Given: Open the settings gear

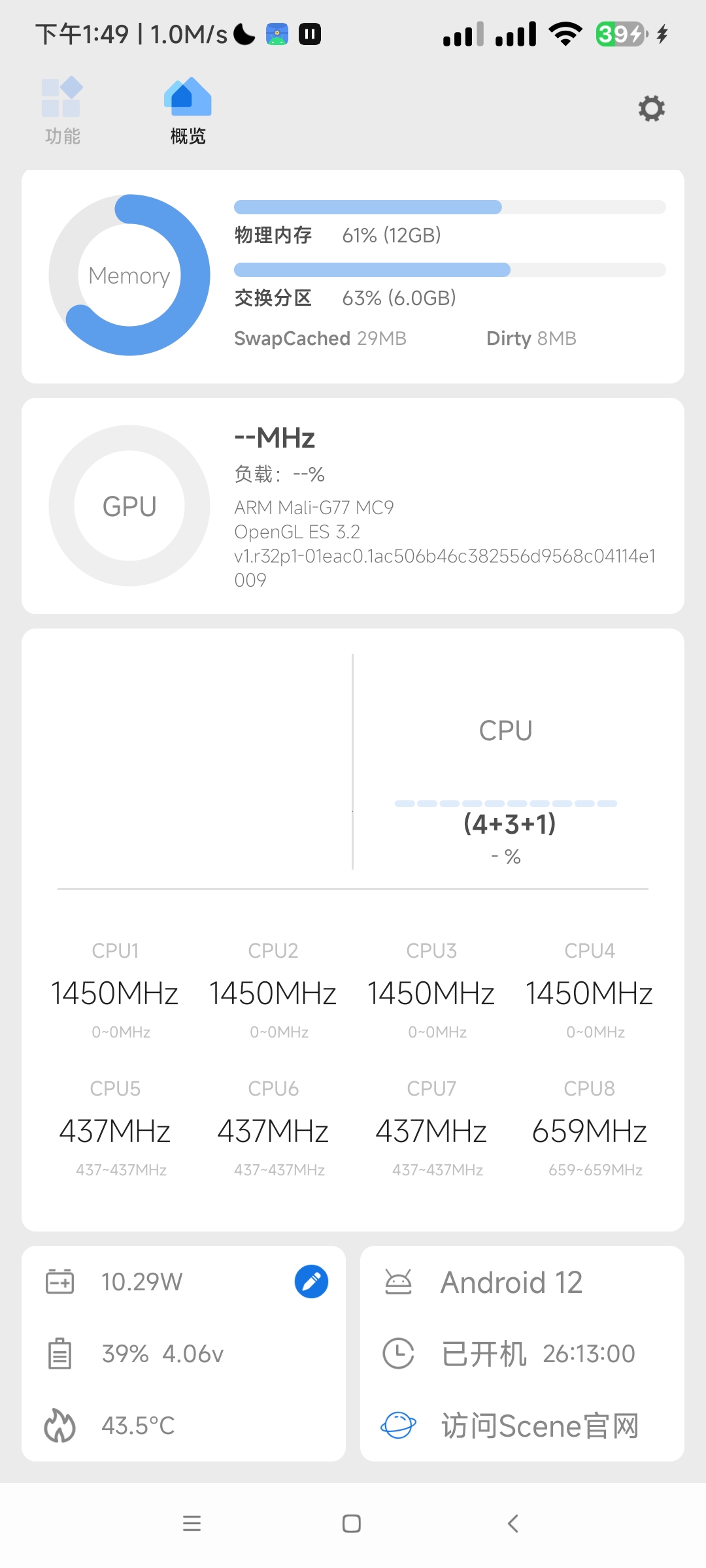Looking at the screenshot, I should pos(651,108).
